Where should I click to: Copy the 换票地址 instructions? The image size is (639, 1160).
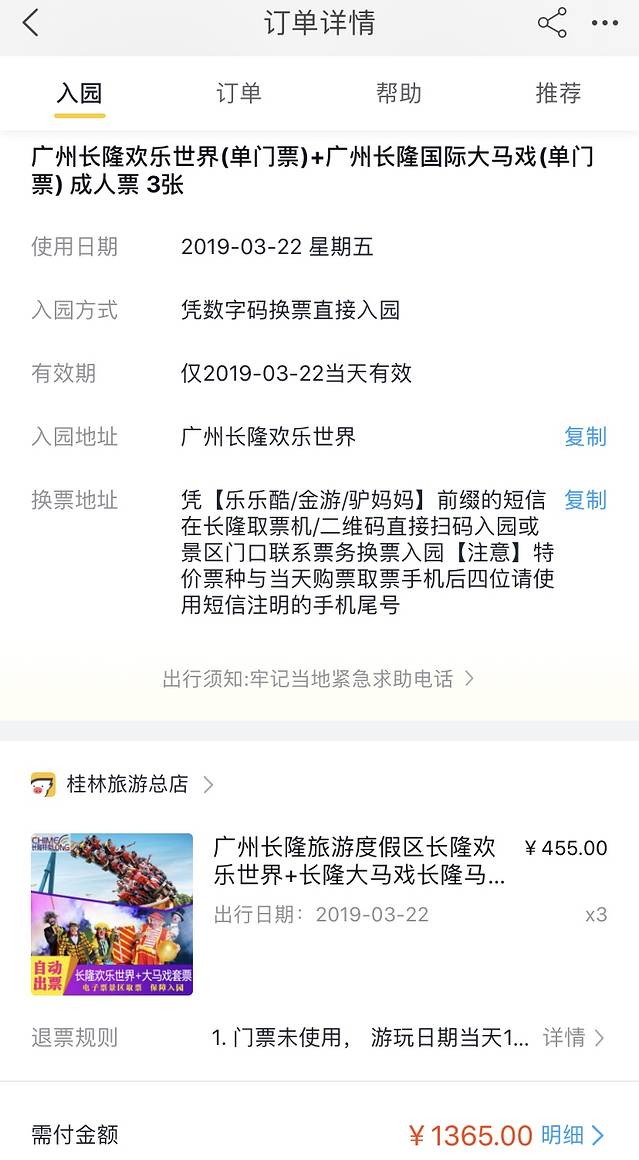click(585, 500)
